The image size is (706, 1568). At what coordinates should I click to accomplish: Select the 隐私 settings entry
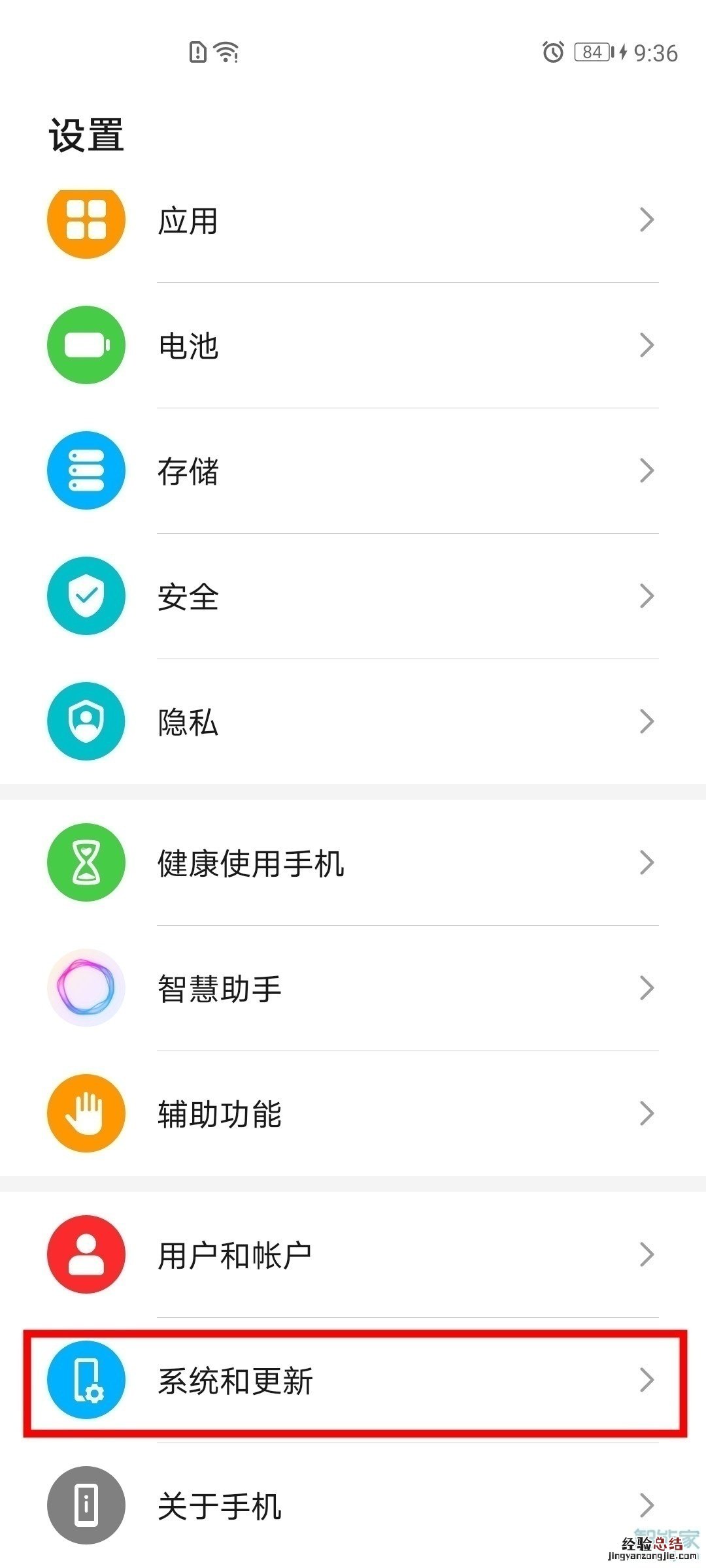(x=353, y=721)
